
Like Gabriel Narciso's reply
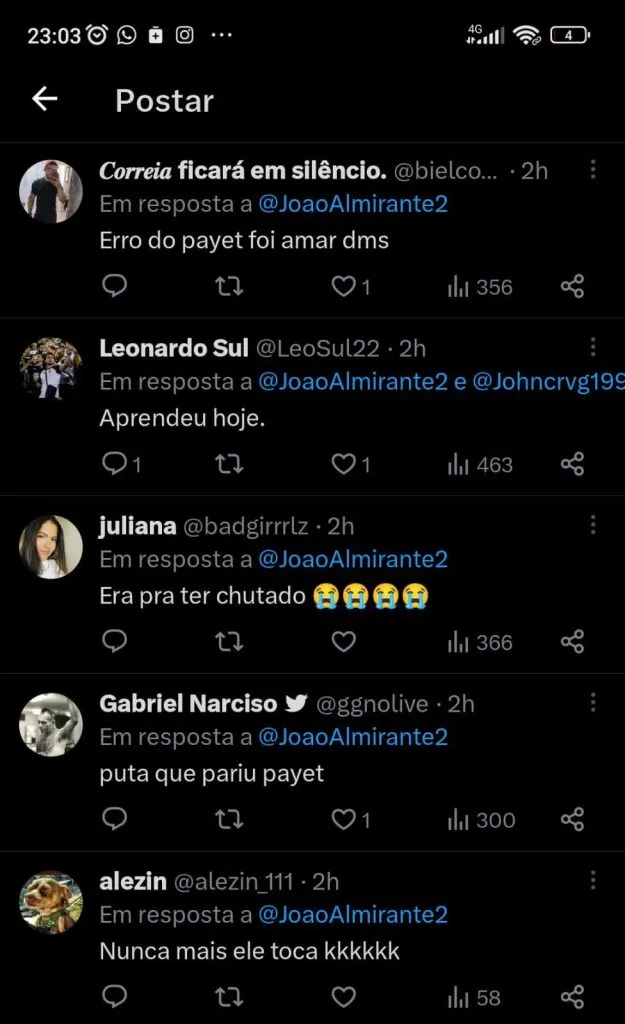(344, 820)
